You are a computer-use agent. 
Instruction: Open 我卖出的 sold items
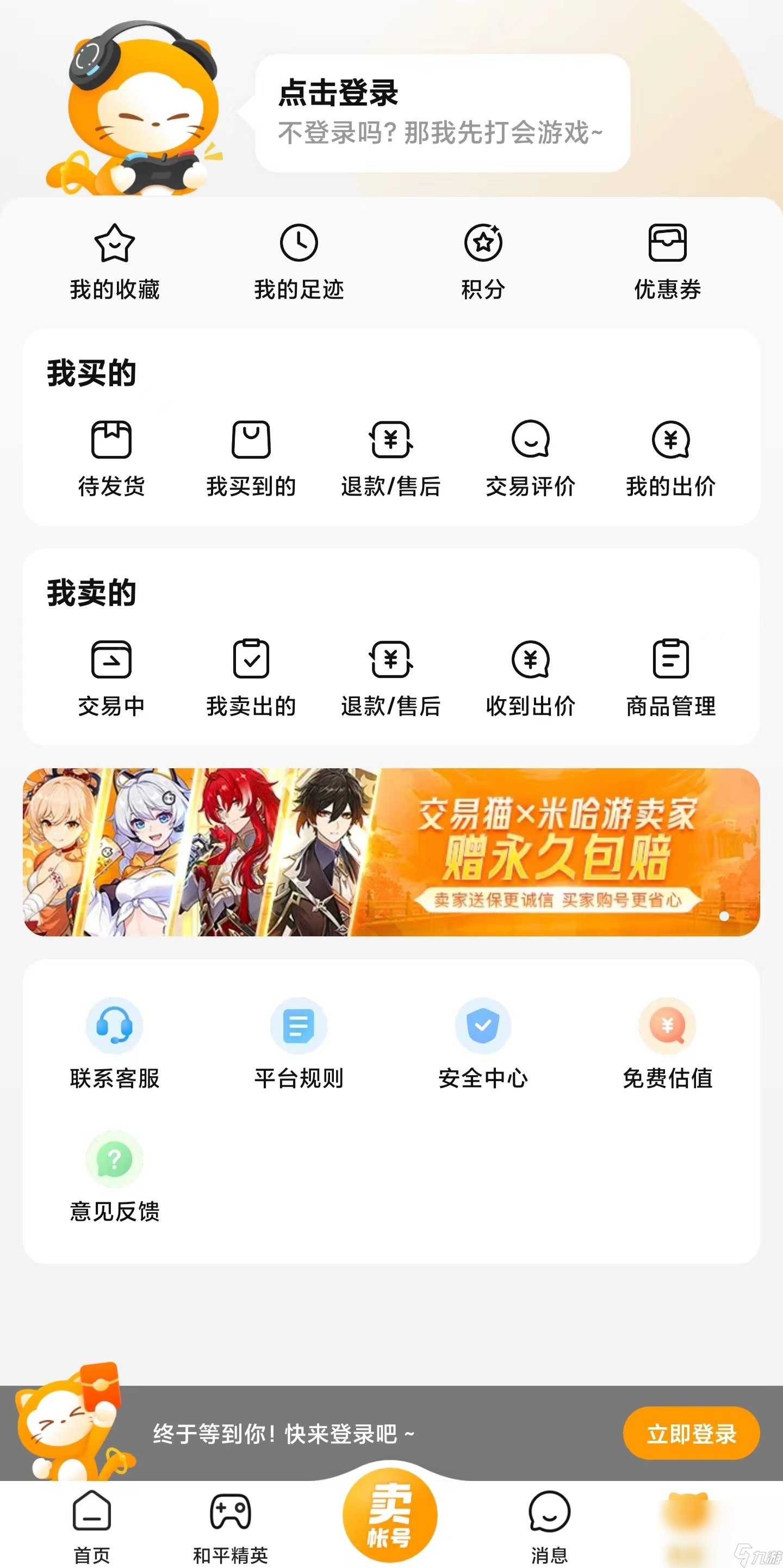click(x=251, y=677)
